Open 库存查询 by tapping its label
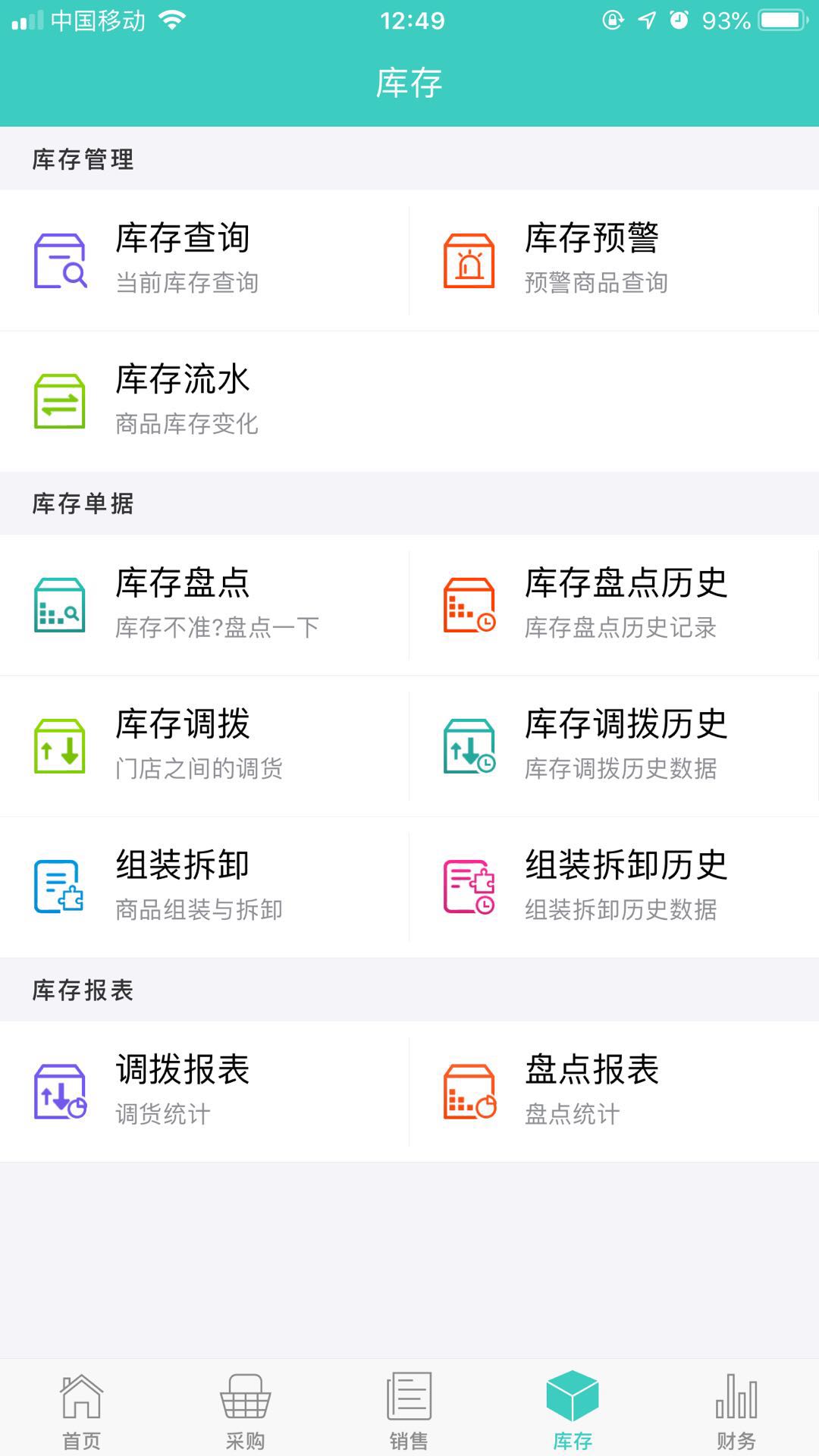This screenshot has width=819, height=1456. tap(184, 239)
